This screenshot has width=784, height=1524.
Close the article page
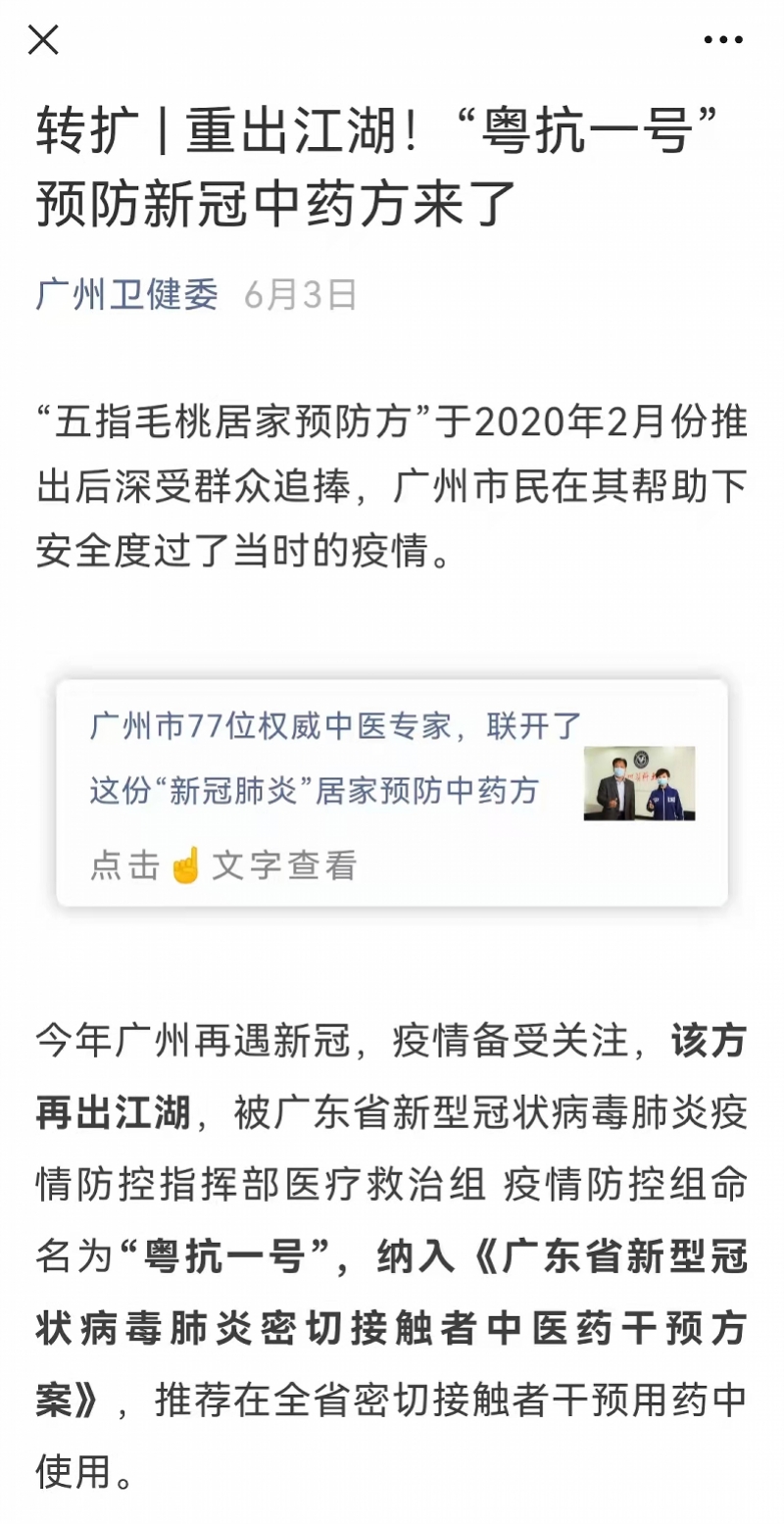click(x=43, y=40)
